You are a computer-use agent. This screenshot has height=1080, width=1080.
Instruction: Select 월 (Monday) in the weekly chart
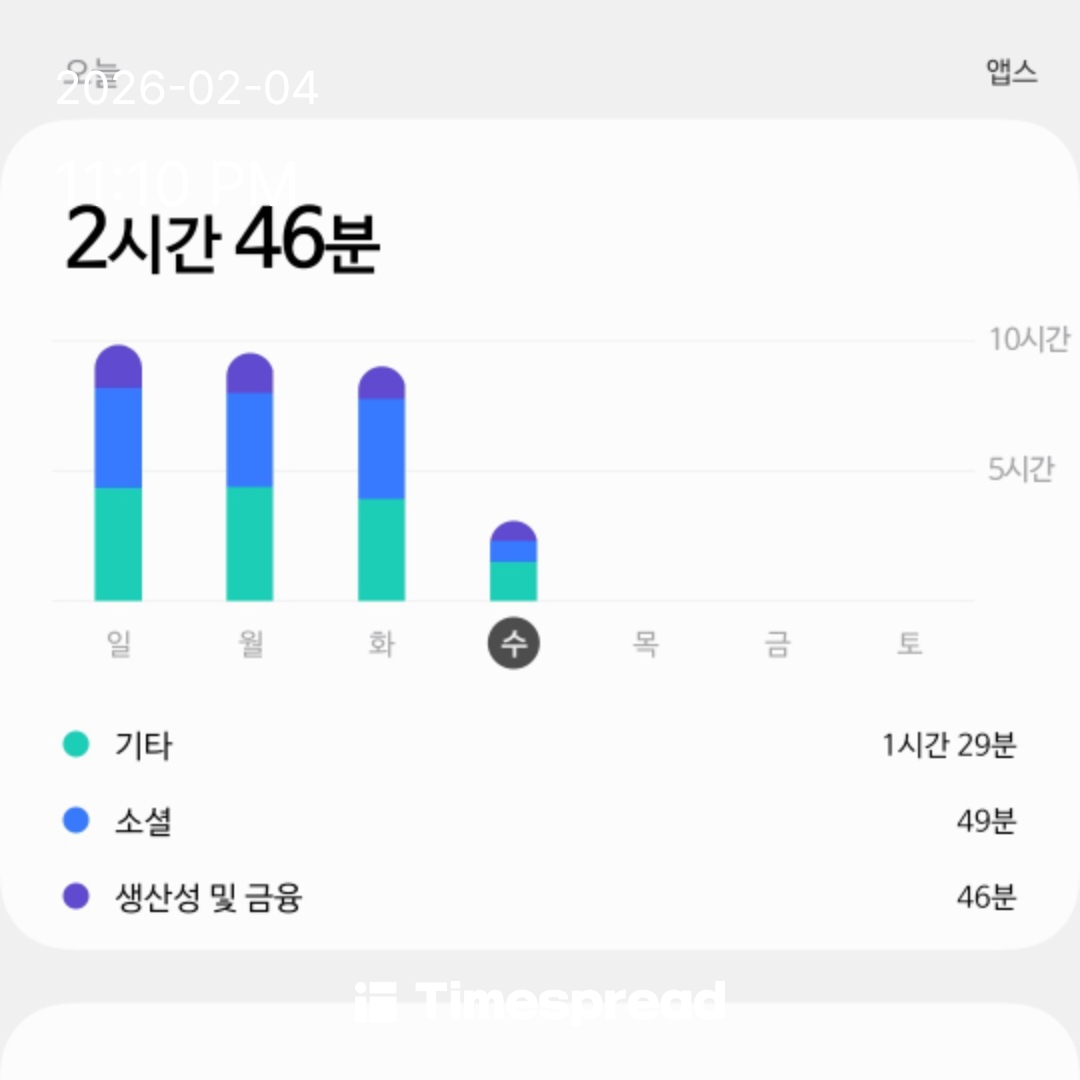click(250, 644)
